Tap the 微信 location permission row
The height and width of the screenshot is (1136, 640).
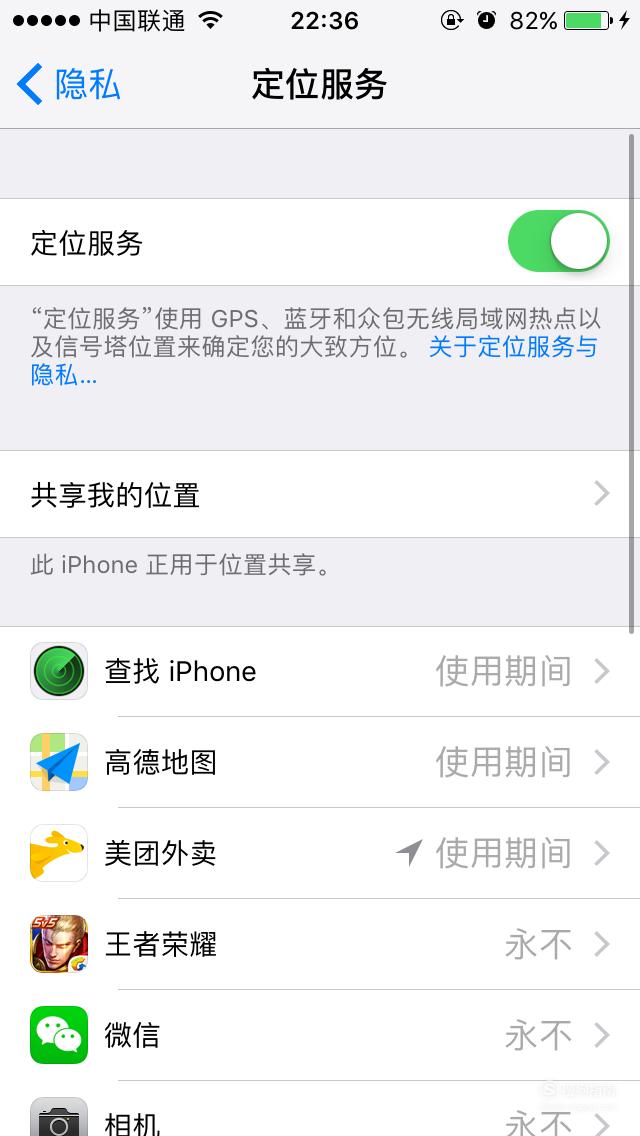click(315, 1035)
